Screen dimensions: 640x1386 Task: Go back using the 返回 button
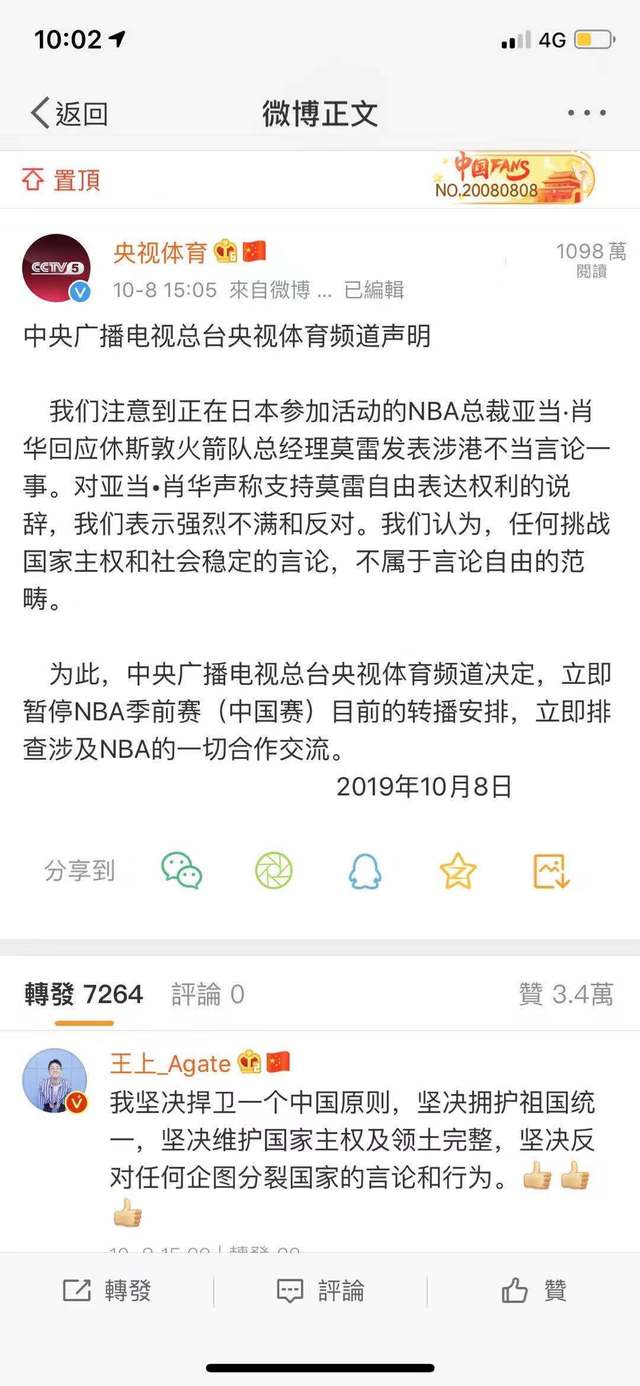tap(68, 113)
